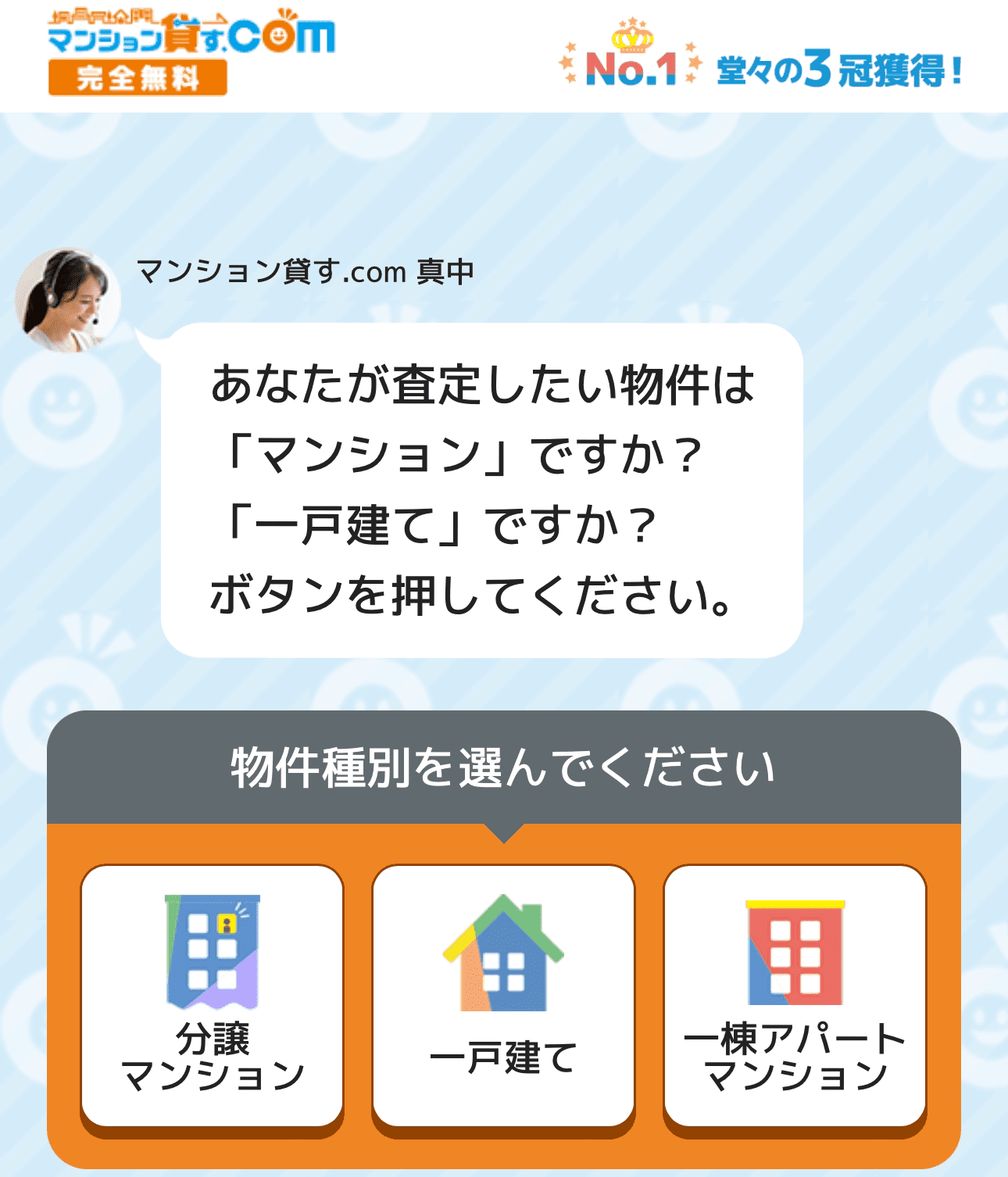Image resolution: width=1008 pixels, height=1177 pixels.
Task: Open the マンション貸す.com logo link
Action: click(191, 52)
